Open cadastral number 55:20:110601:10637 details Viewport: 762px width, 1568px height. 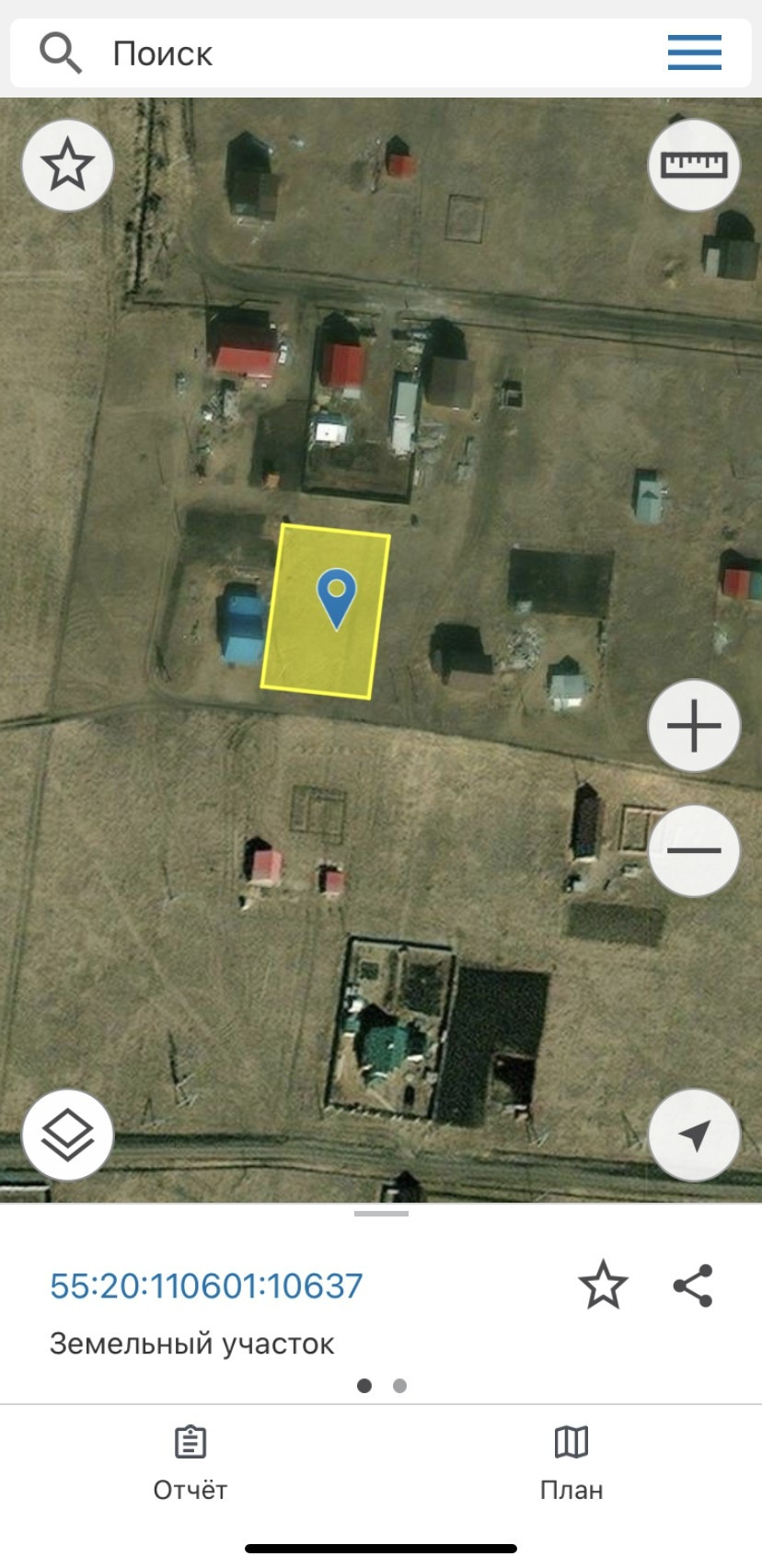(206, 1286)
